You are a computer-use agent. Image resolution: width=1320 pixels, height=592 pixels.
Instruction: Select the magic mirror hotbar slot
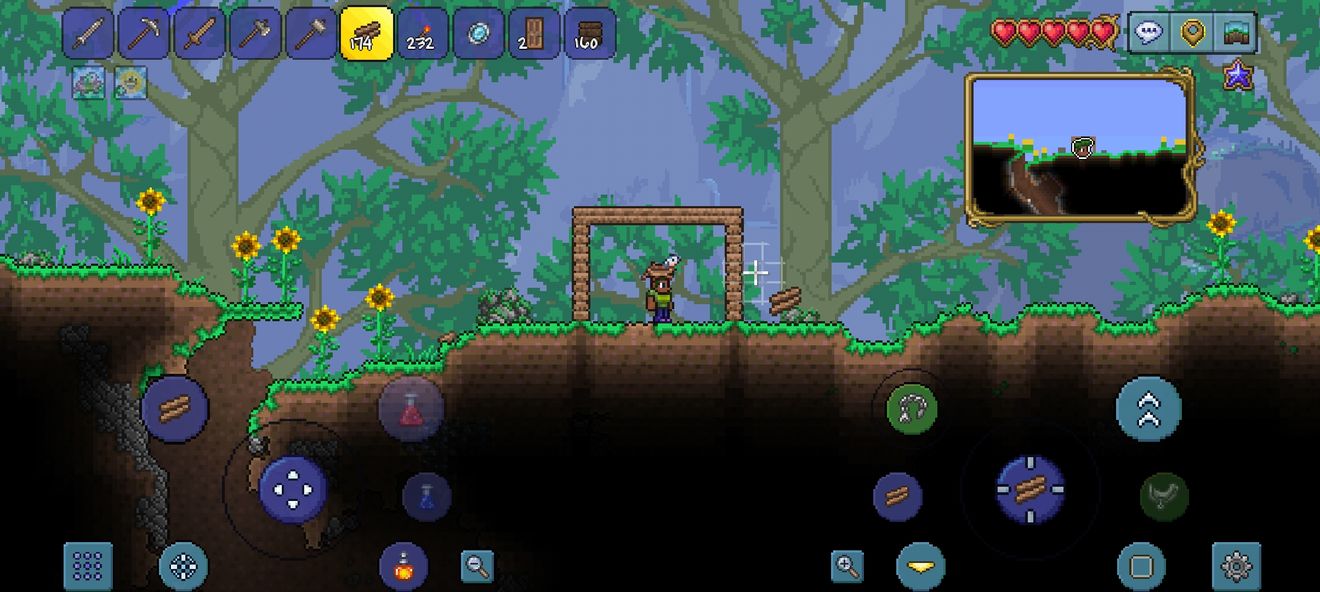[478, 33]
